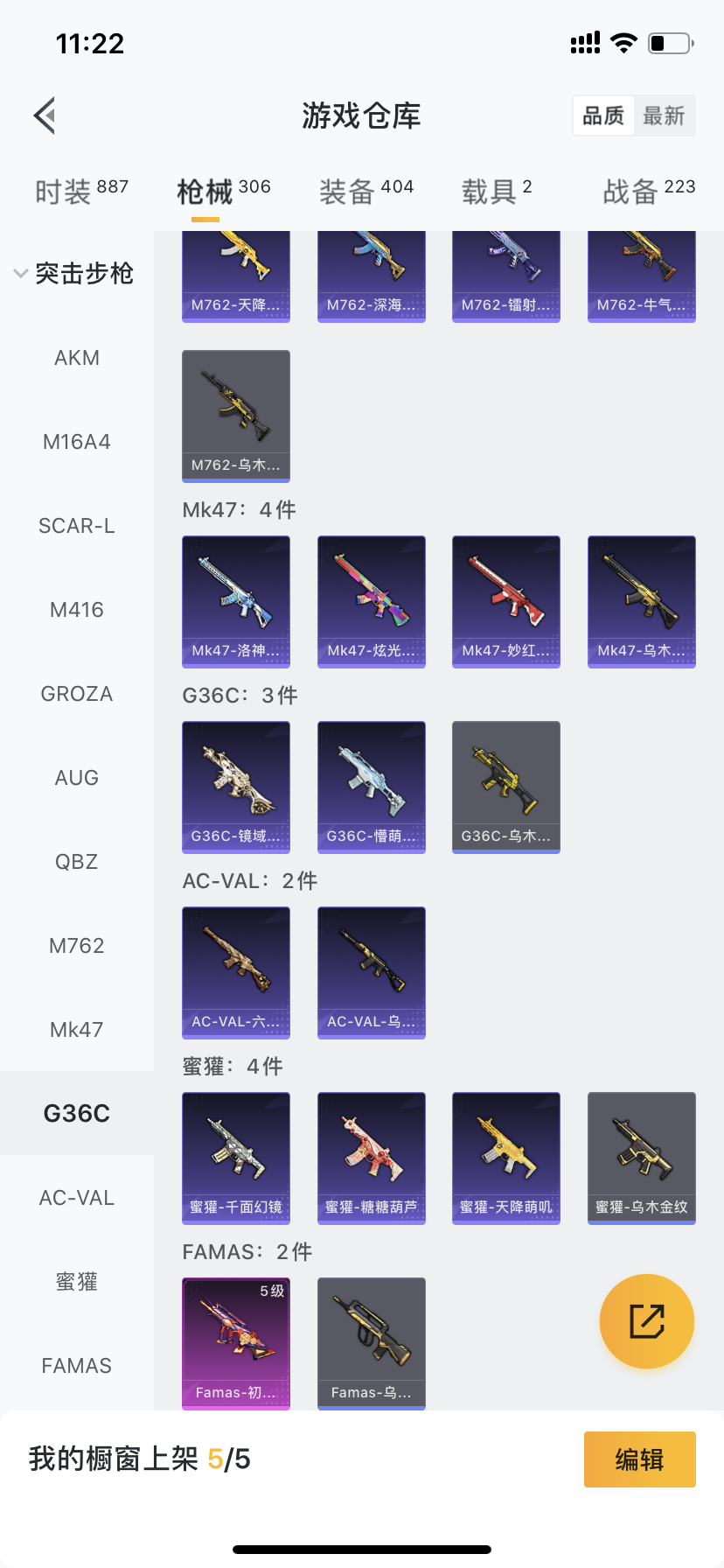Image resolution: width=724 pixels, height=1568 pixels.
Task: Tap the orange share floating button
Action: pyautogui.click(x=647, y=1321)
